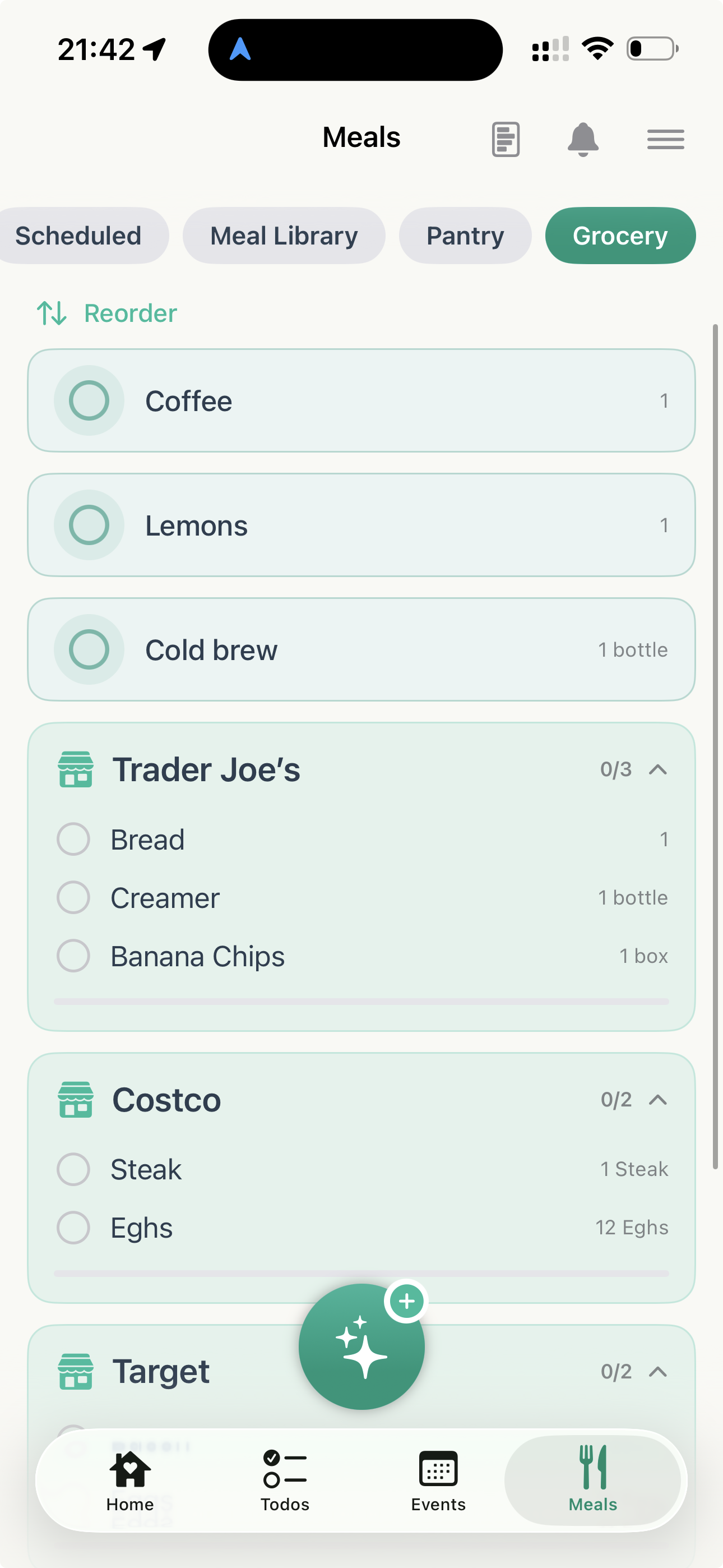Image resolution: width=723 pixels, height=1568 pixels.
Task: Open the Meal Library tab
Action: click(284, 236)
